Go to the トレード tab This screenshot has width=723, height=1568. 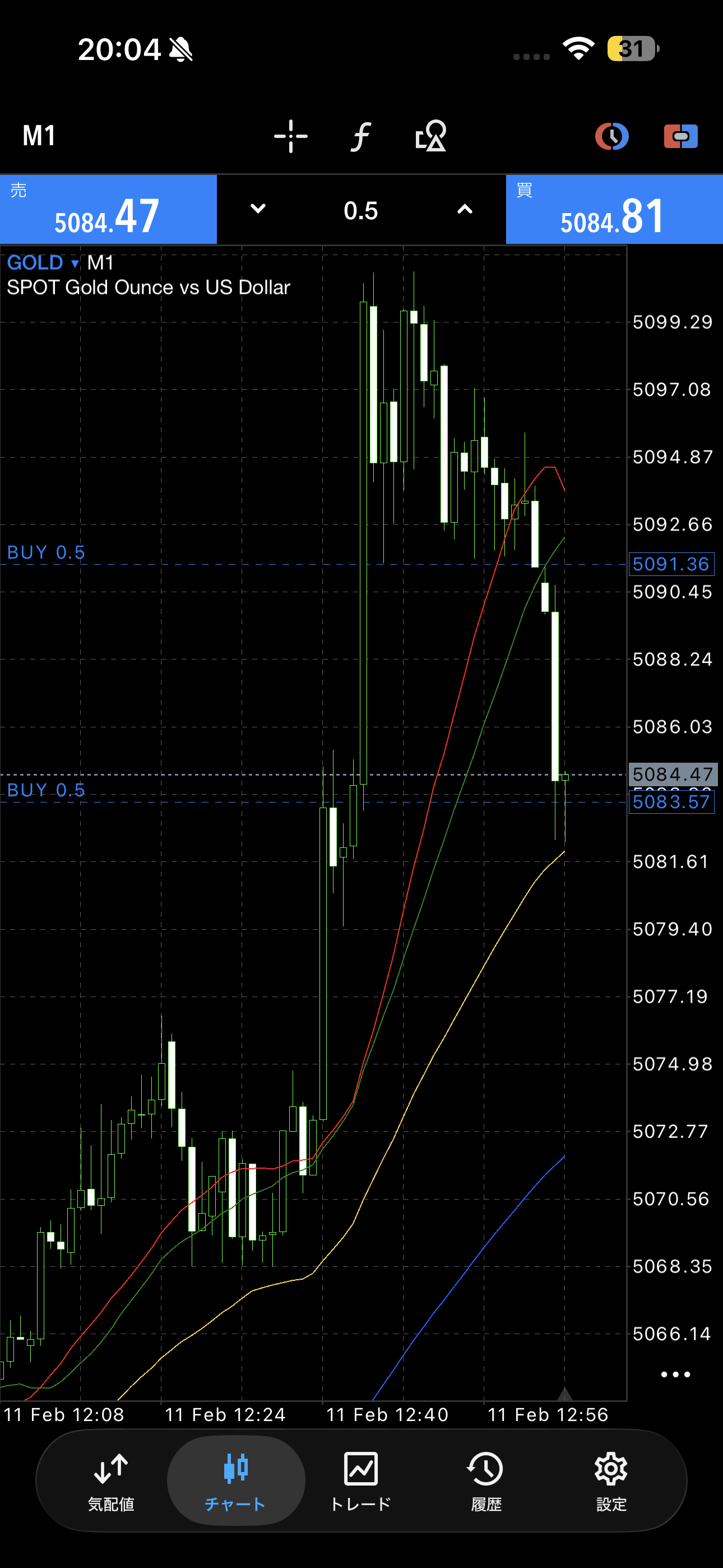click(360, 1481)
